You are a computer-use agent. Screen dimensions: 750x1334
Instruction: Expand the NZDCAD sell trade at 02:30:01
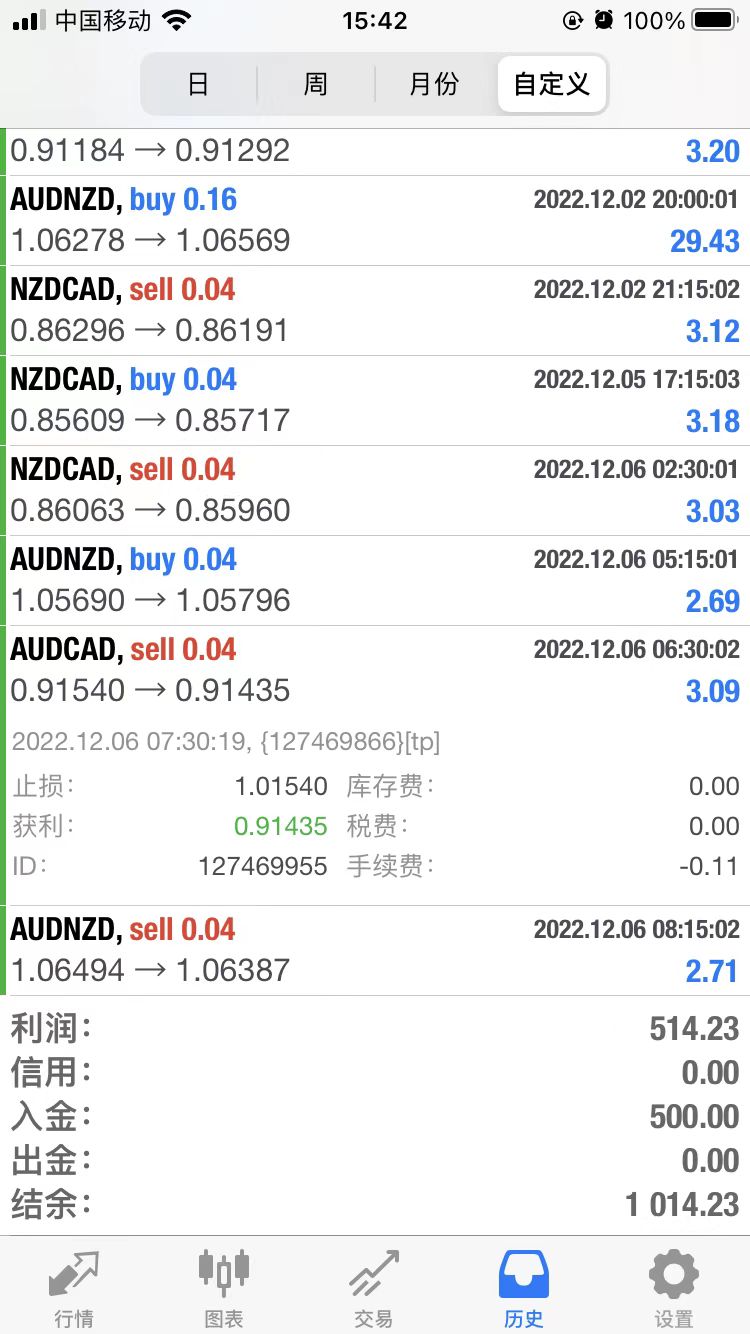pyautogui.click(x=375, y=491)
